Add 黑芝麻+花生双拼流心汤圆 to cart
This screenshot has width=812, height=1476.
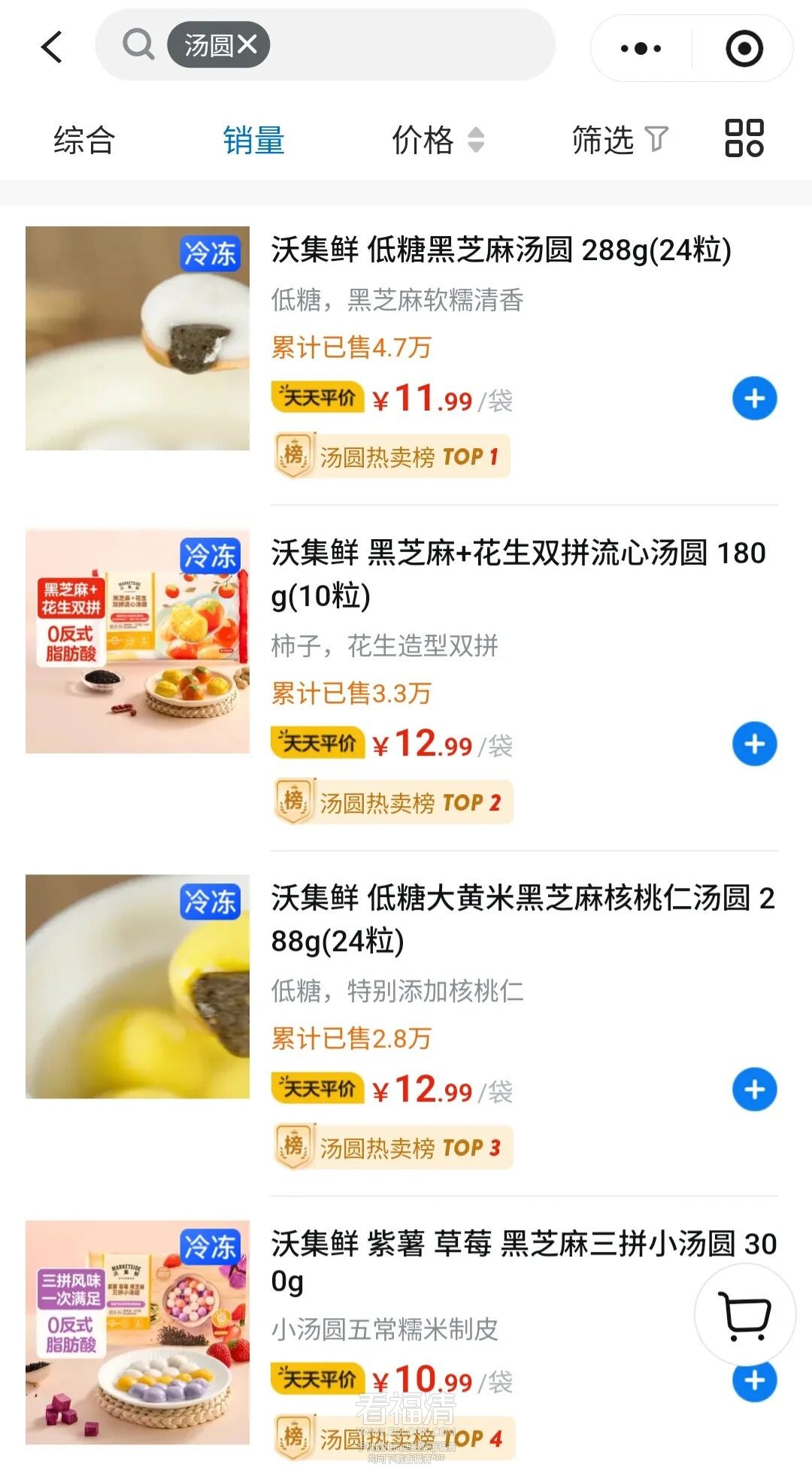coord(754,744)
